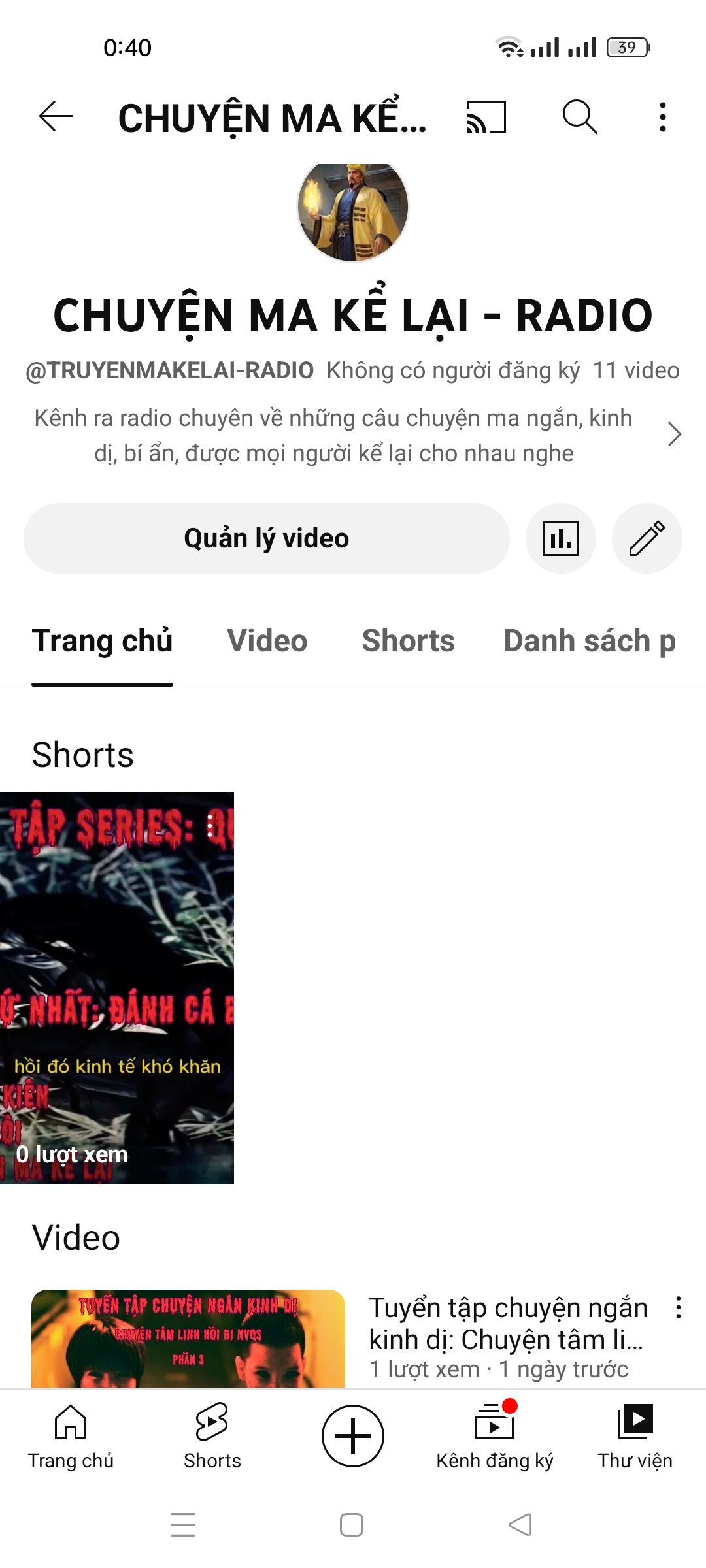Viewport: 706px width, 1568px height.
Task: Open channel analytics chart icon
Action: [x=561, y=538]
